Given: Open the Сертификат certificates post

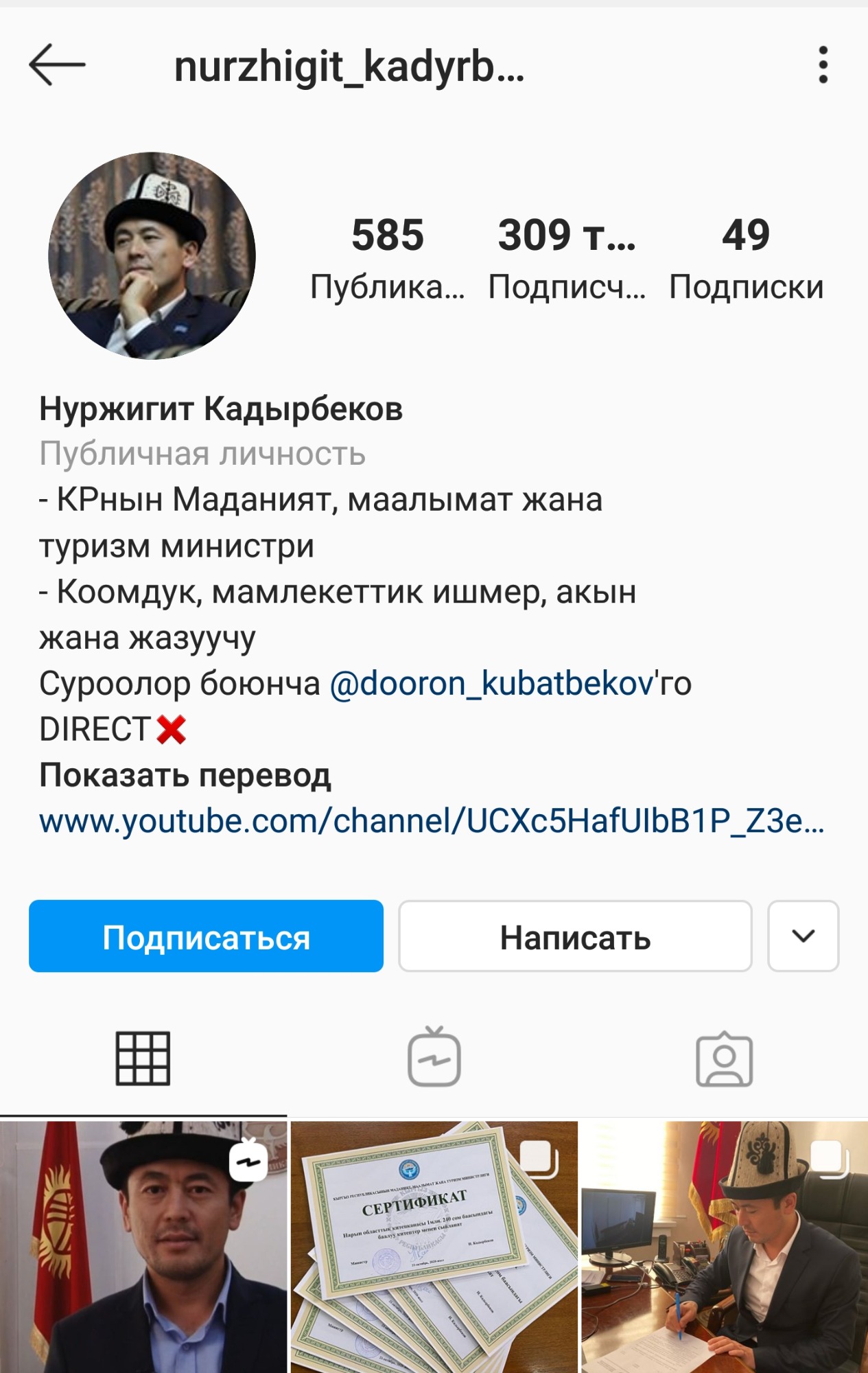Looking at the screenshot, I should click(434, 1246).
